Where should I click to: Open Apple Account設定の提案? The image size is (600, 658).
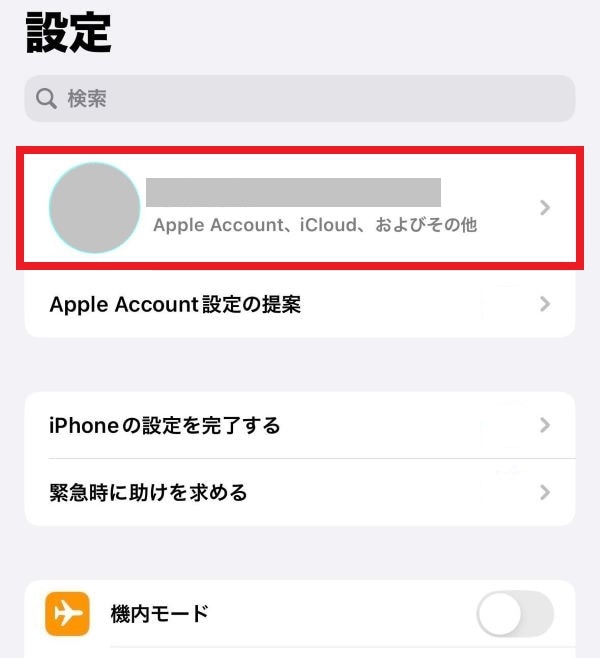click(300, 304)
